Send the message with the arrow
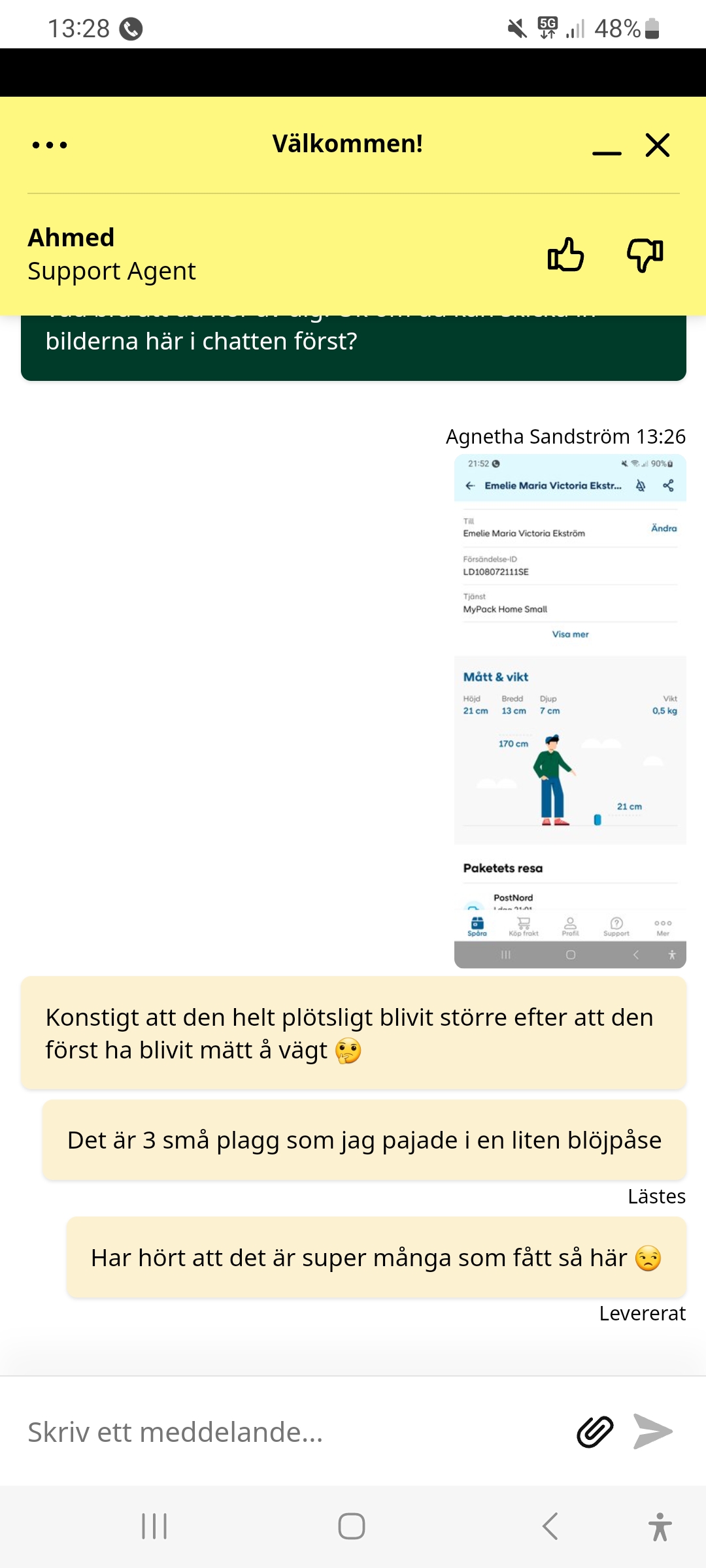The height and width of the screenshot is (1568, 706). pos(653,1432)
